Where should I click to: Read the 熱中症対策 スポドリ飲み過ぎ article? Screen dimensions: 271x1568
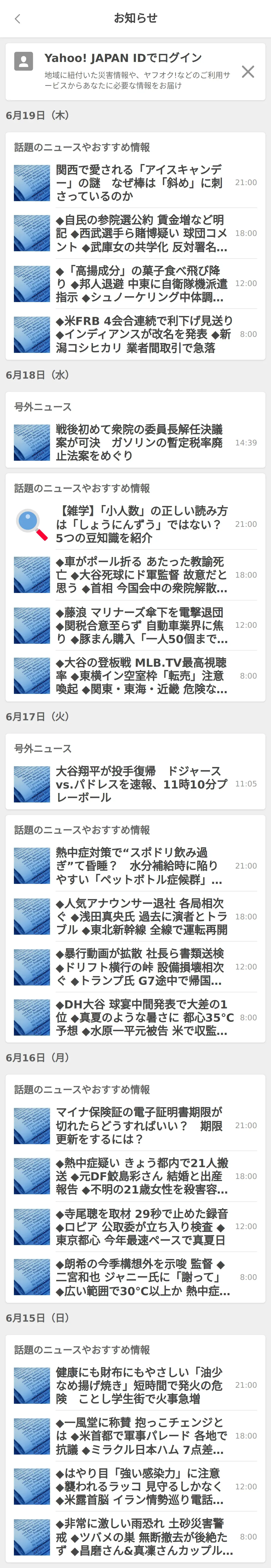coord(139,866)
